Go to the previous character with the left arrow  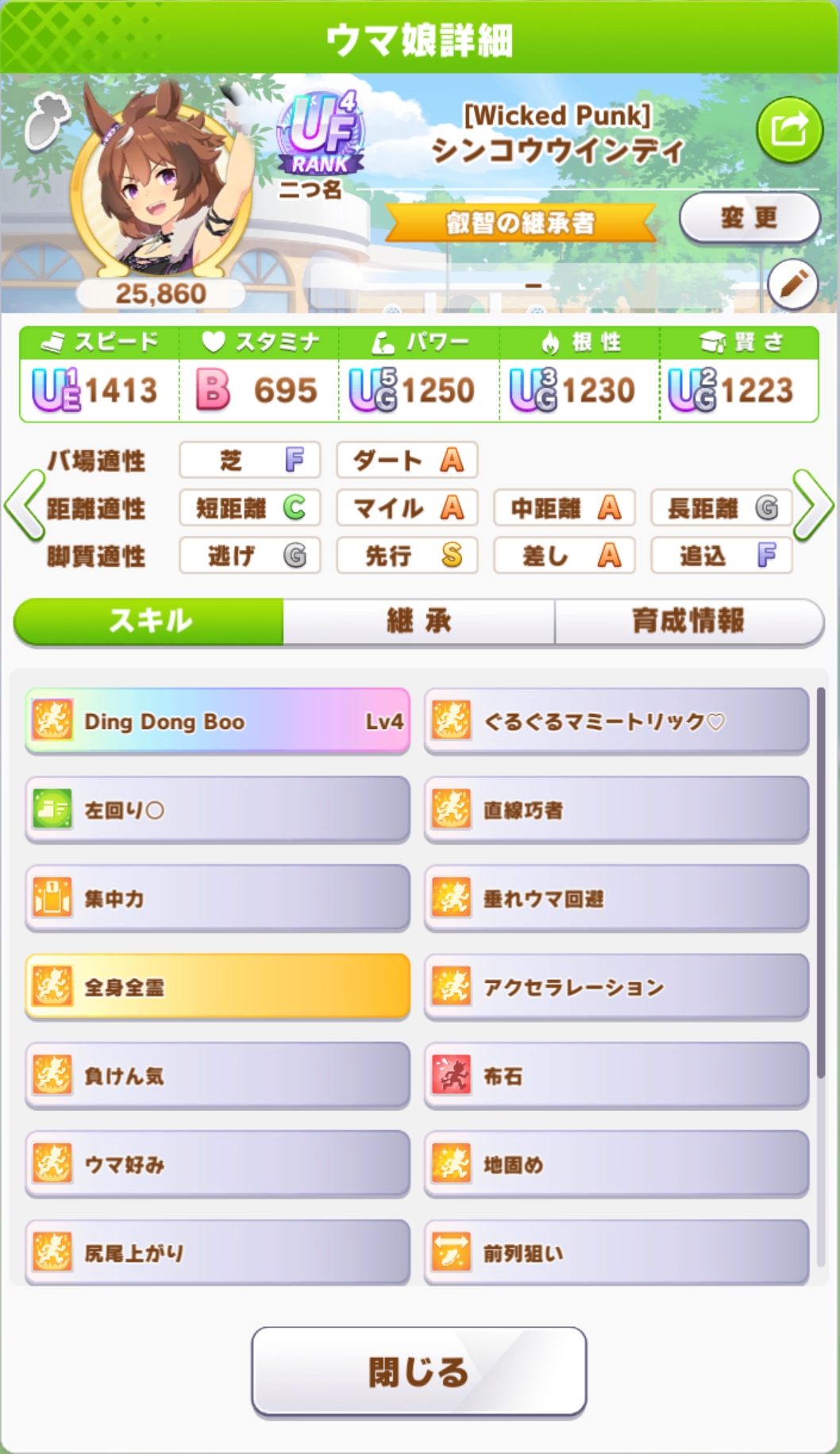pyautogui.click(x=24, y=505)
